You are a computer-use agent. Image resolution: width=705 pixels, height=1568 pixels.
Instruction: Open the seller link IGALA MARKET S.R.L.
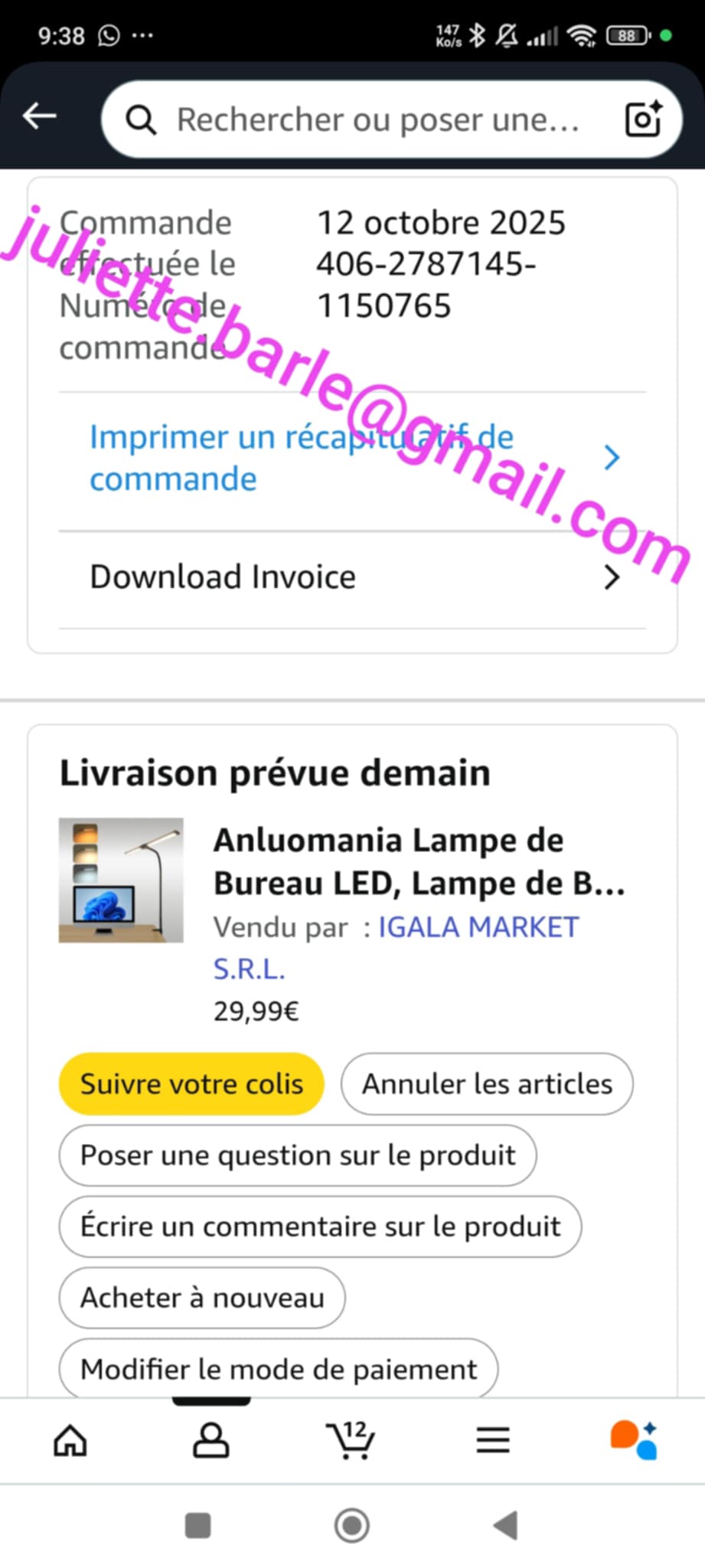click(476, 928)
